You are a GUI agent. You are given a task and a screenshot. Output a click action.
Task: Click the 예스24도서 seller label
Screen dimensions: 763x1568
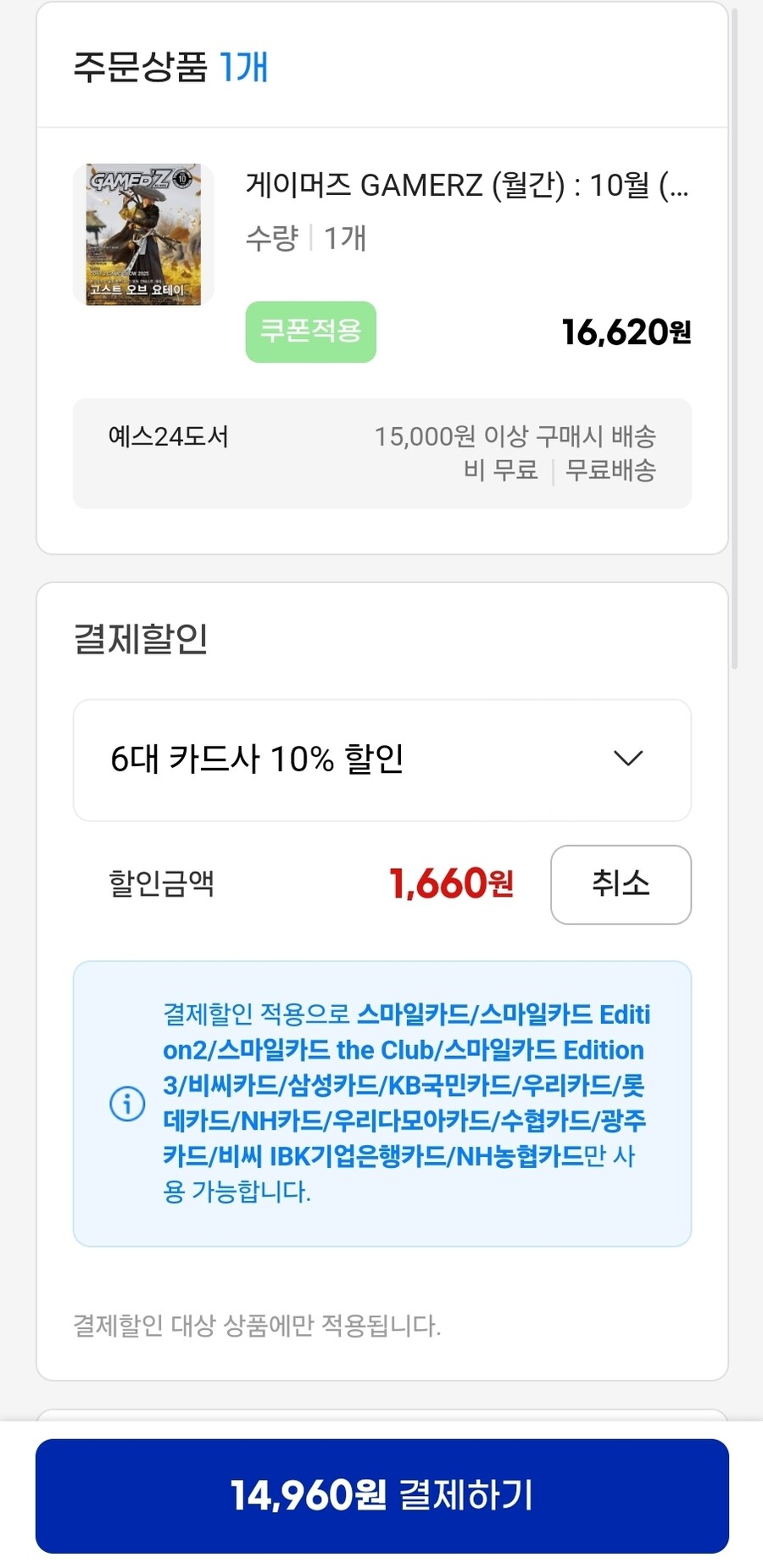(165, 437)
